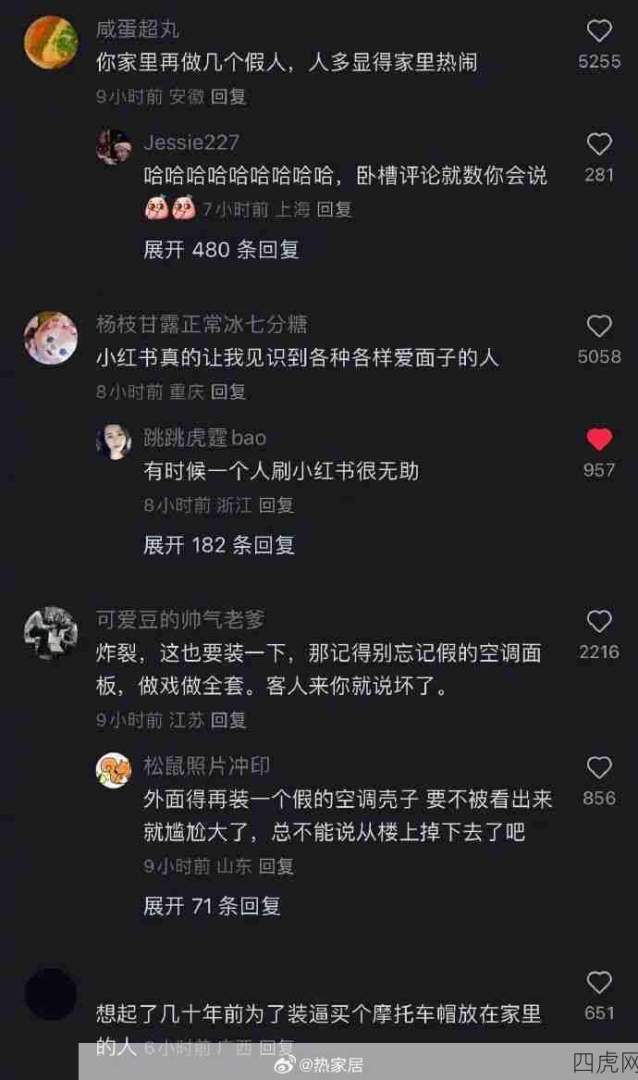This screenshot has width=638, height=1080.
Task: Expand 182 replies under 杨枝甘露's comment
Action: pyautogui.click(x=219, y=545)
